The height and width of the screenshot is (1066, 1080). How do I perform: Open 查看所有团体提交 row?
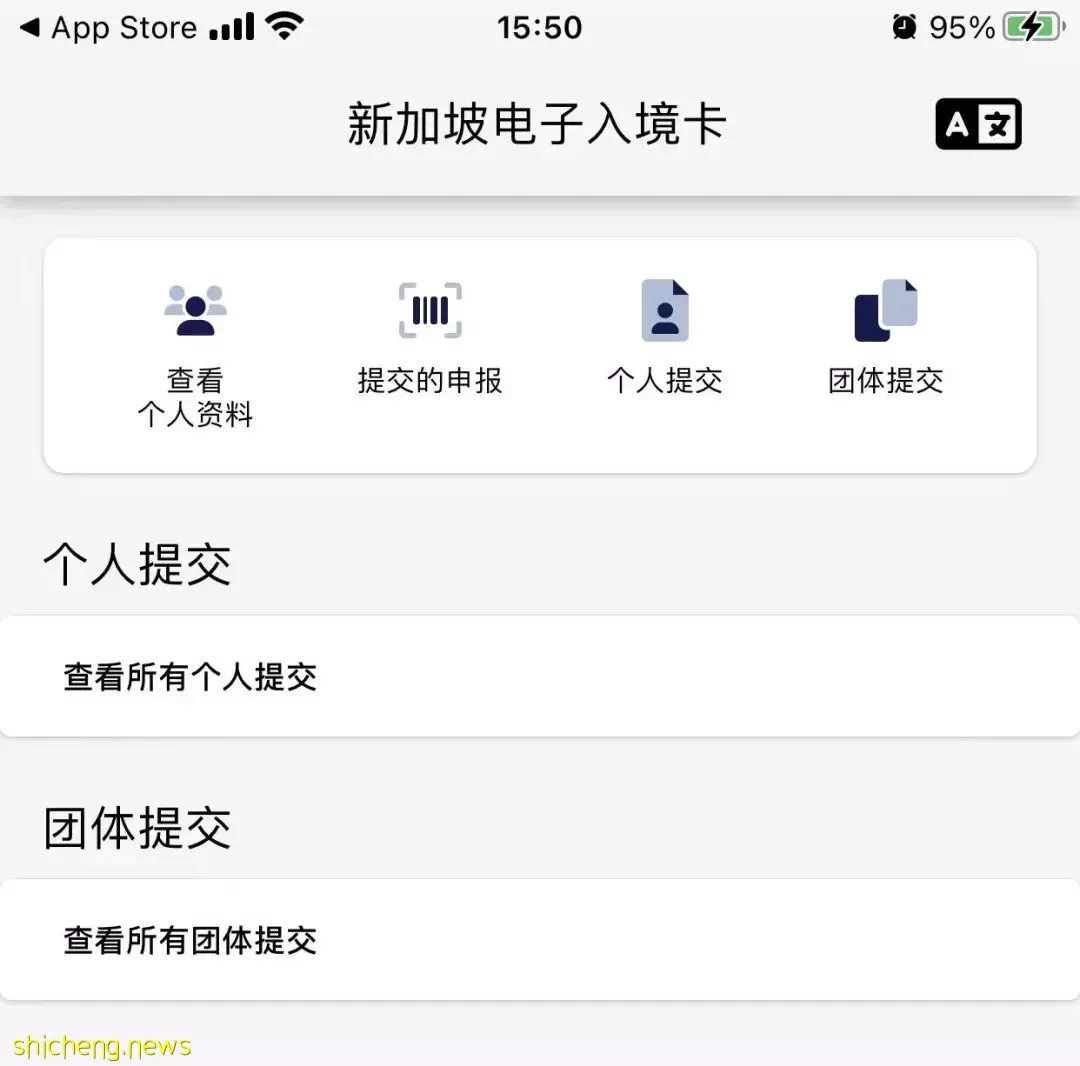tap(540, 940)
